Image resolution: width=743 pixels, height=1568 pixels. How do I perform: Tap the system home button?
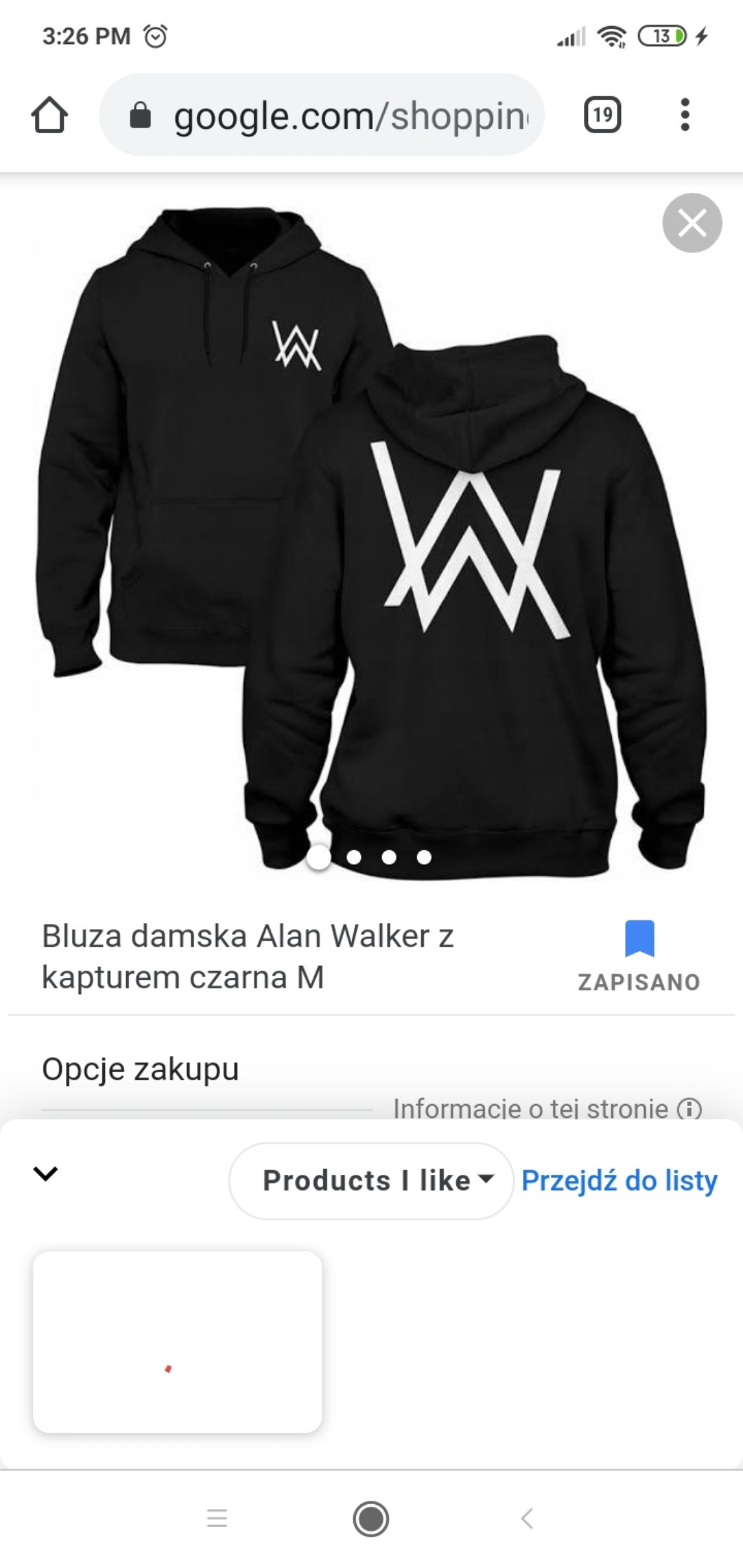(371, 1518)
